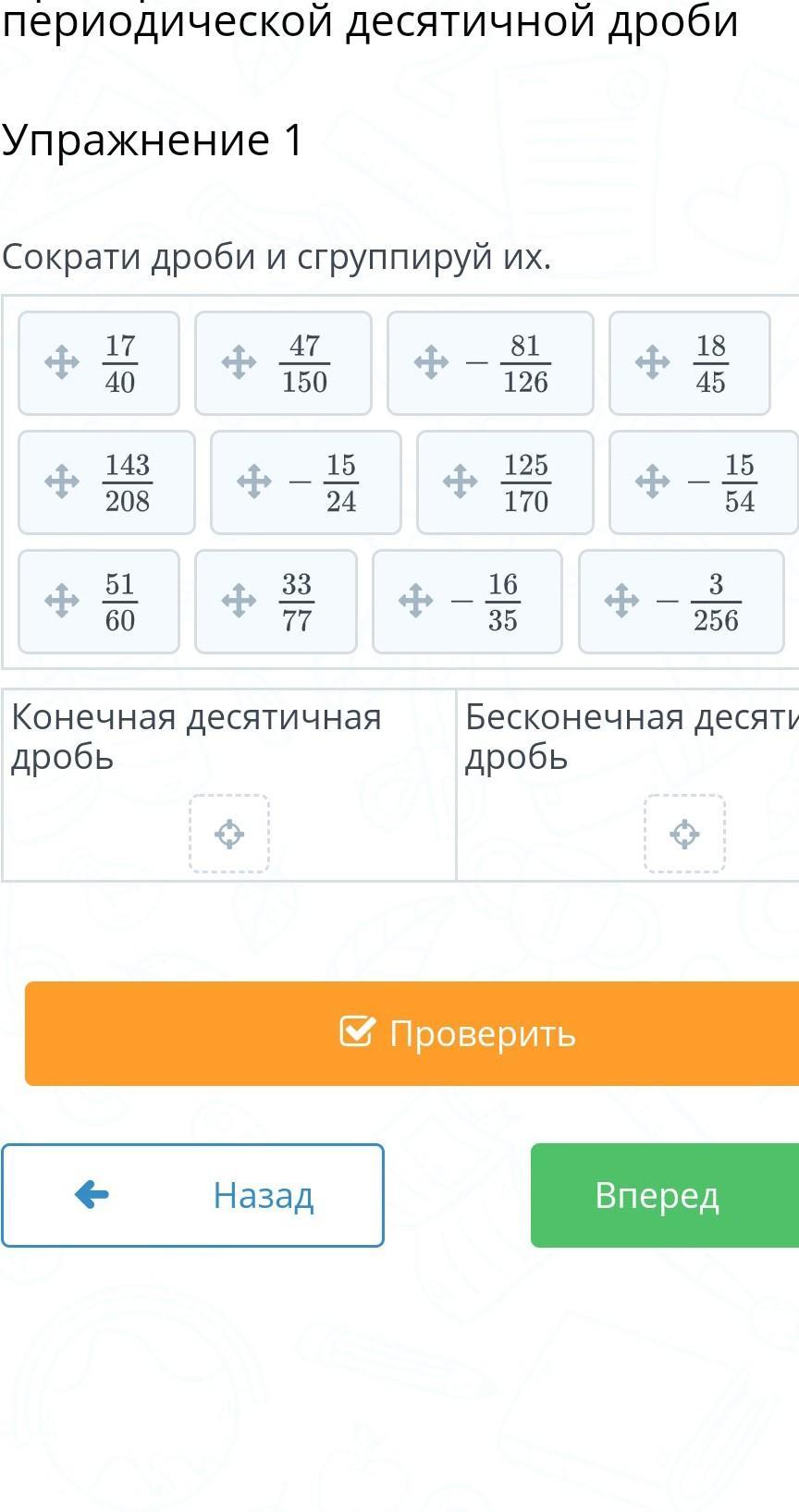This screenshot has height=1512, width=799.
Task: Select the −3/256 fraction tile
Action: pos(682,602)
